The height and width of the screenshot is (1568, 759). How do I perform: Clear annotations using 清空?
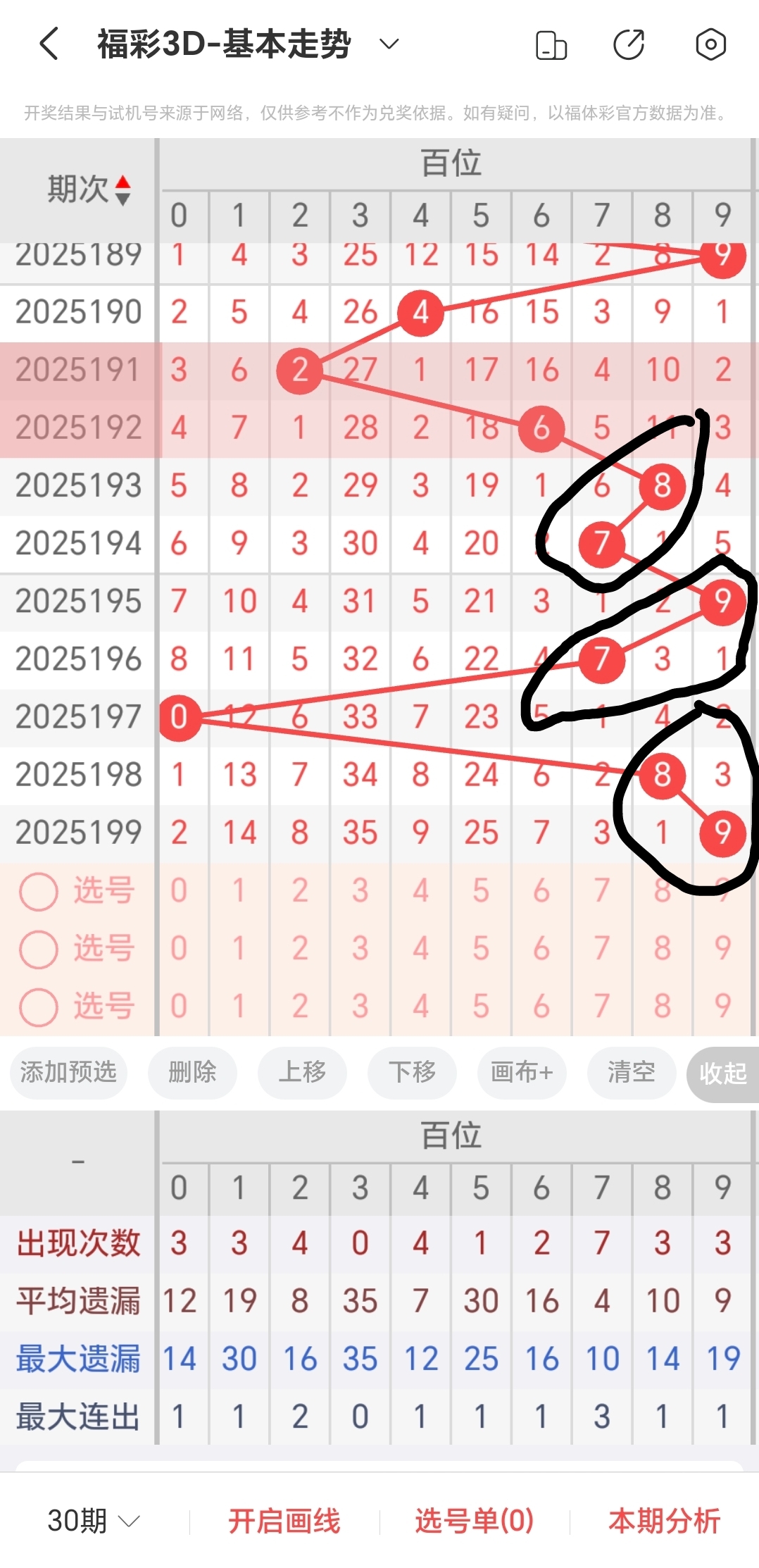point(631,1073)
